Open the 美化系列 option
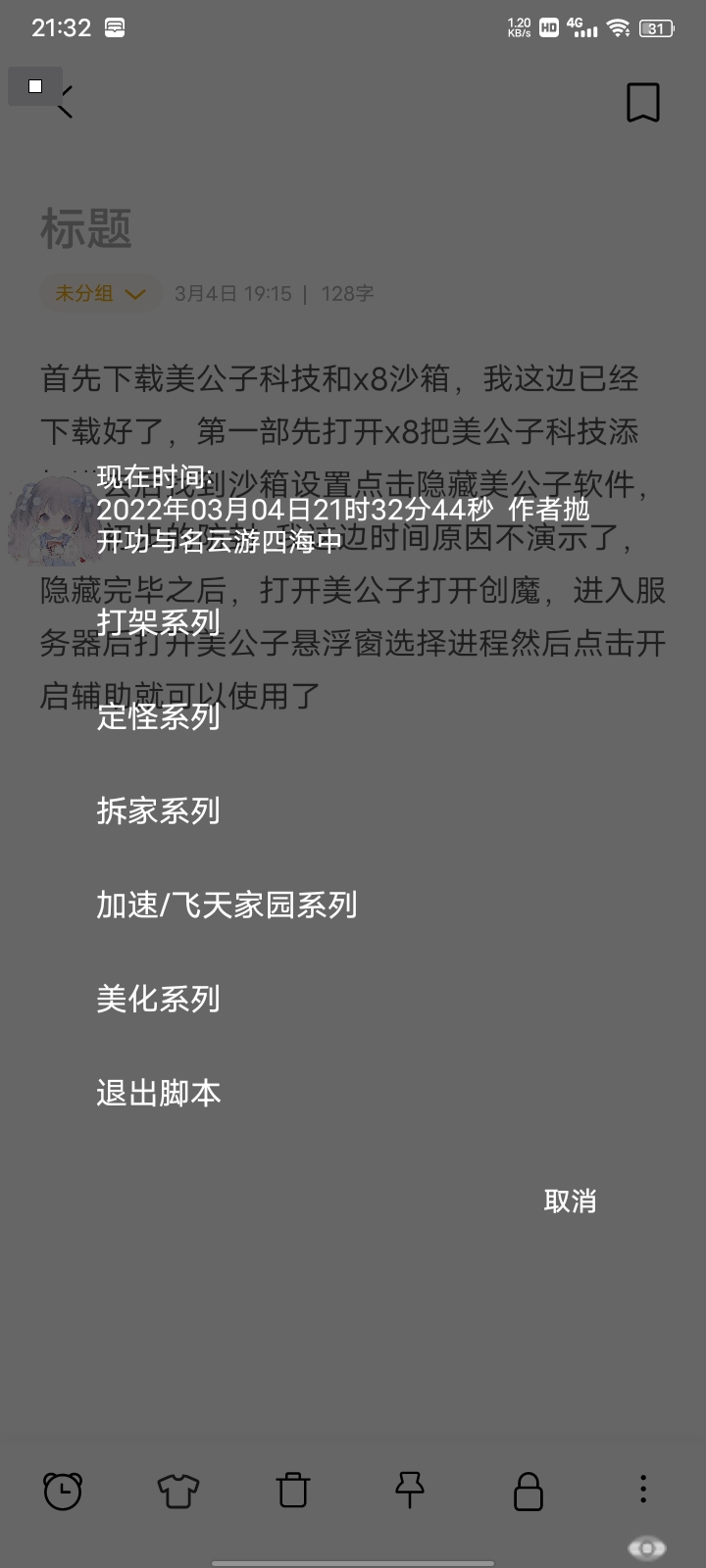The image size is (706, 1568). click(x=158, y=999)
